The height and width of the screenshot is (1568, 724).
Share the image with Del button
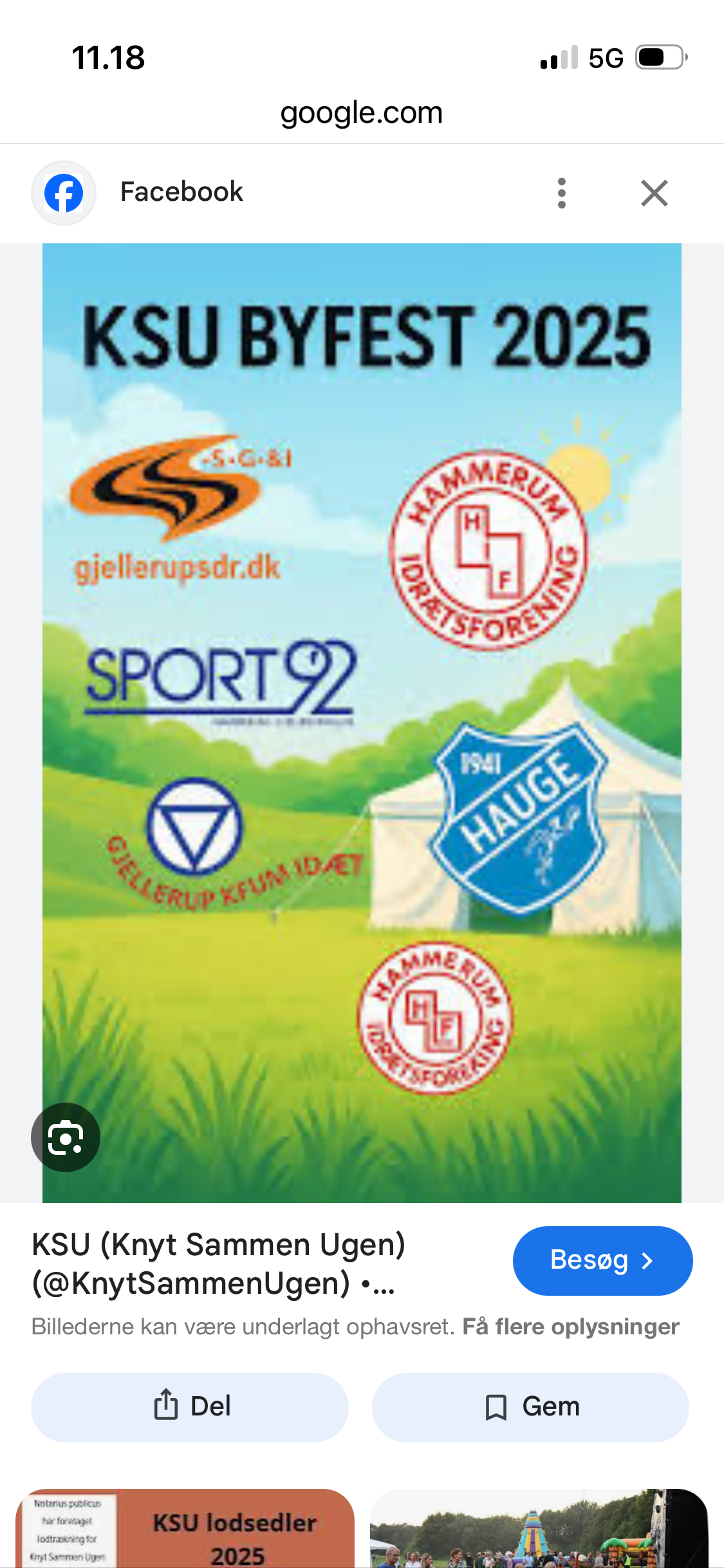click(x=190, y=1406)
